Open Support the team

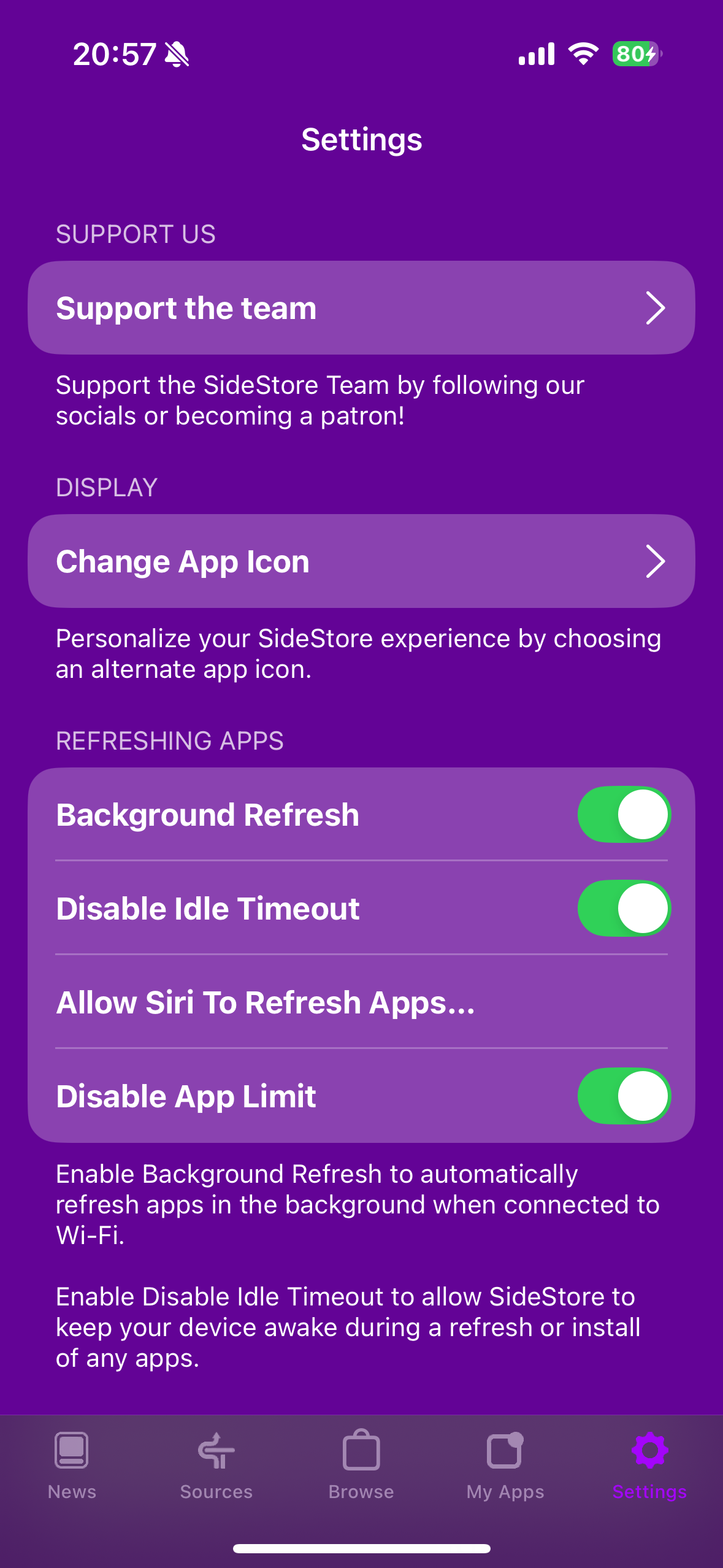point(361,308)
